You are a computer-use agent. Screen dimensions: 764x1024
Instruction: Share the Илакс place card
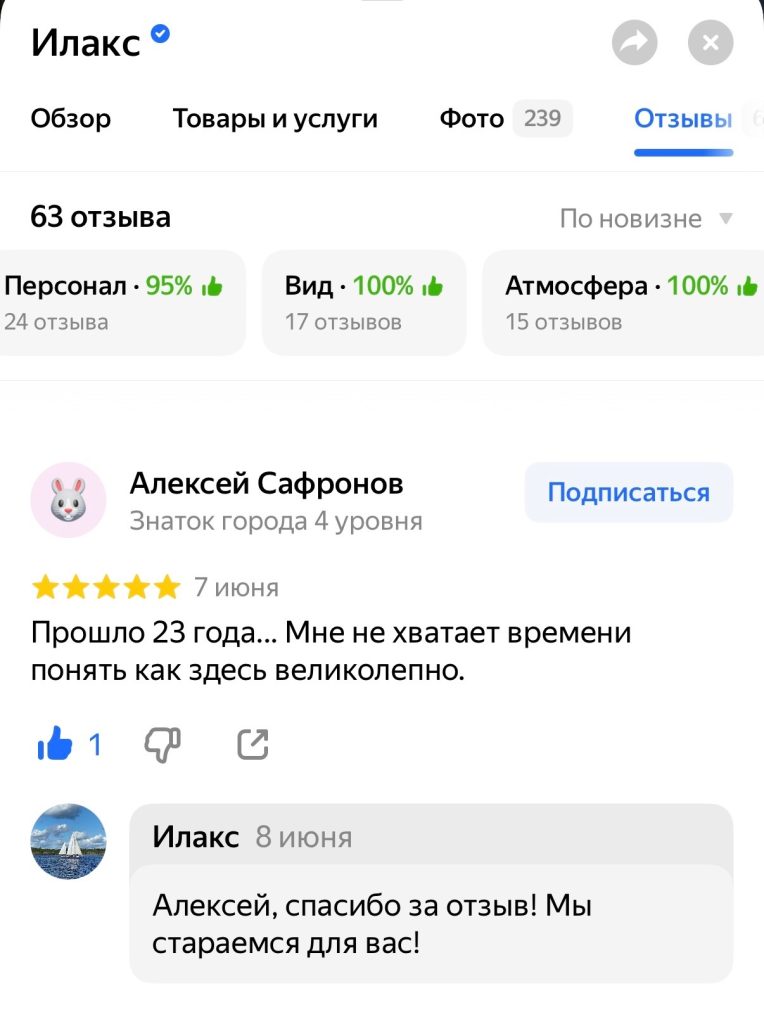[x=634, y=42]
